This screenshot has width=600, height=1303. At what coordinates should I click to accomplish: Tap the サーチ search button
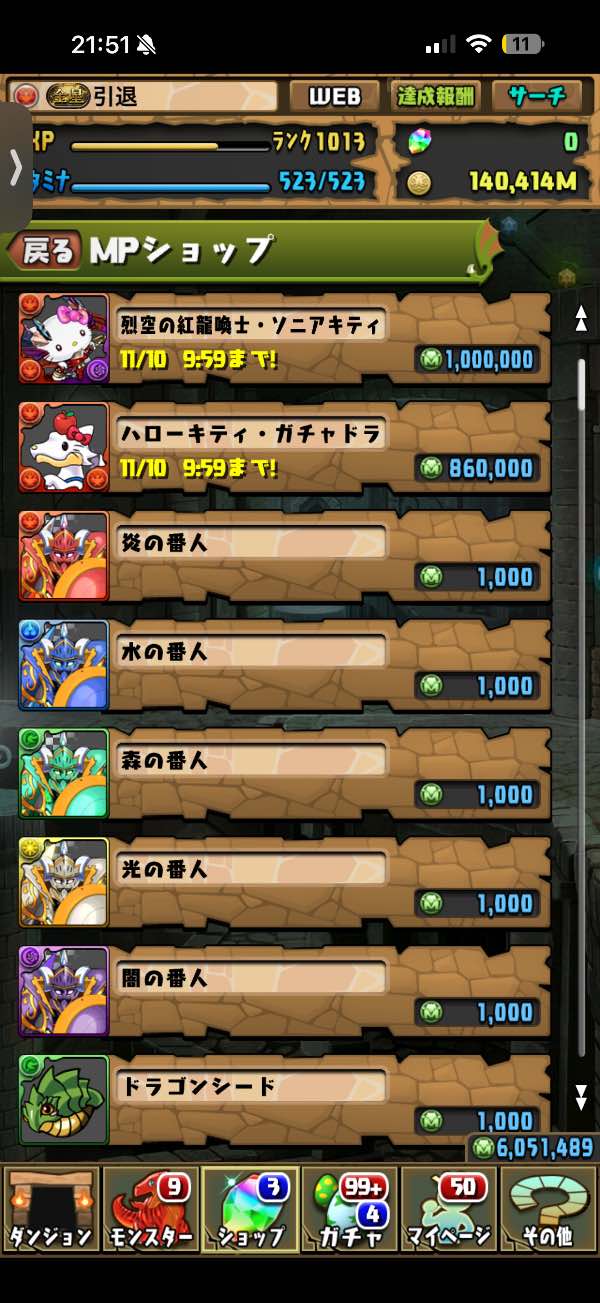pos(536,96)
